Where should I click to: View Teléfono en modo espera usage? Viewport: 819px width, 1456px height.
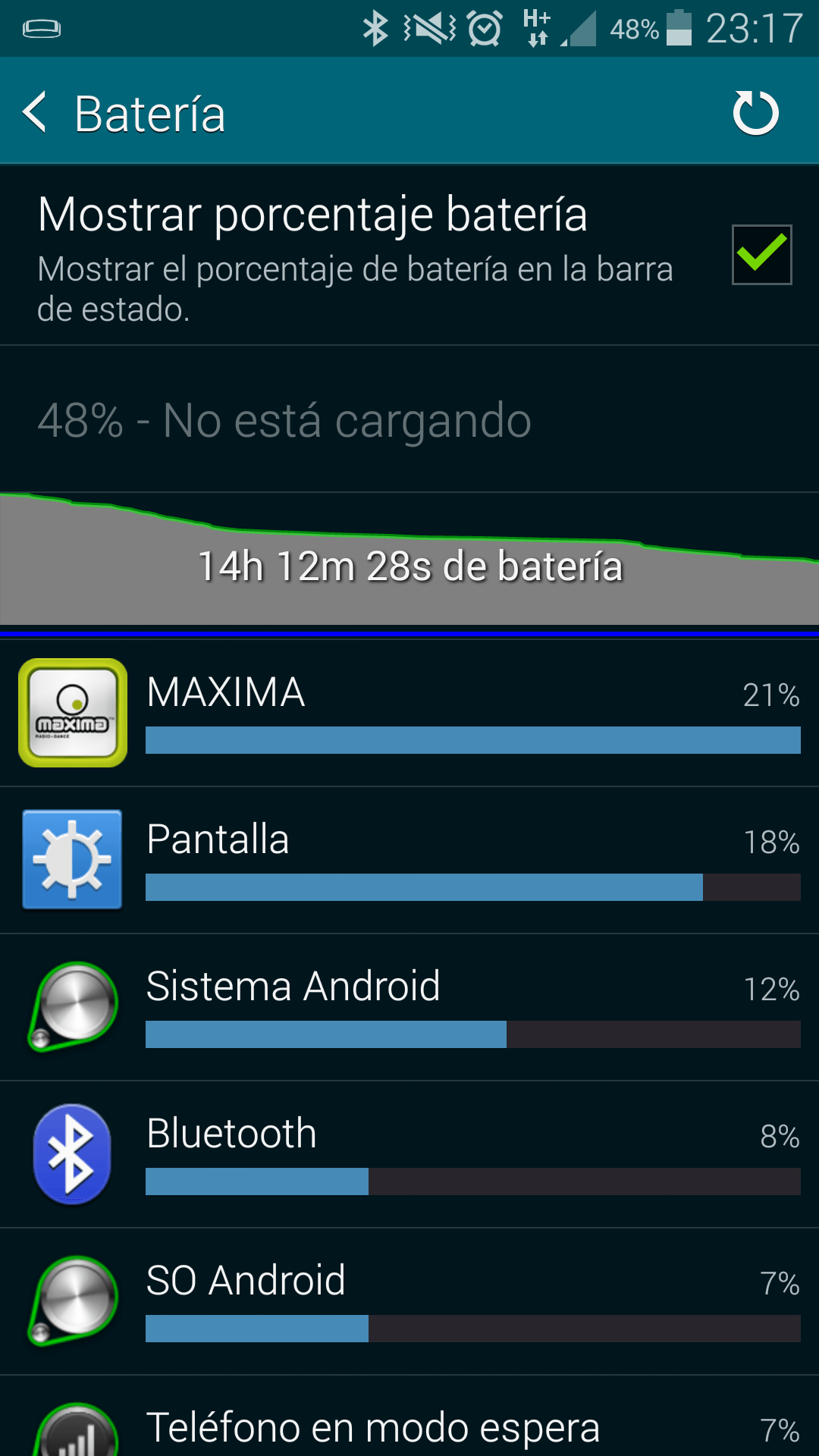[409, 1427]
